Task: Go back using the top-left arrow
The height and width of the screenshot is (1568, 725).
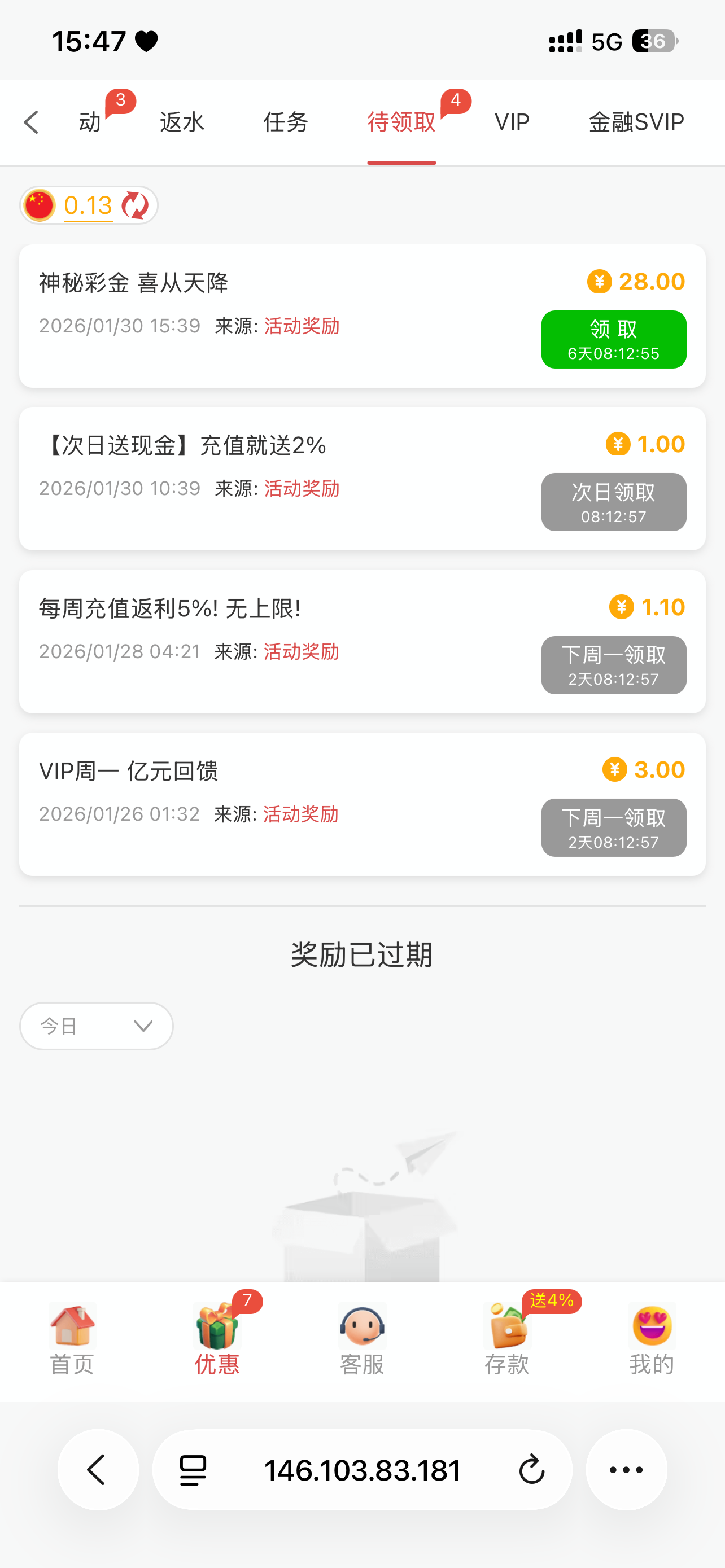Action: click(x=31, y=122)
